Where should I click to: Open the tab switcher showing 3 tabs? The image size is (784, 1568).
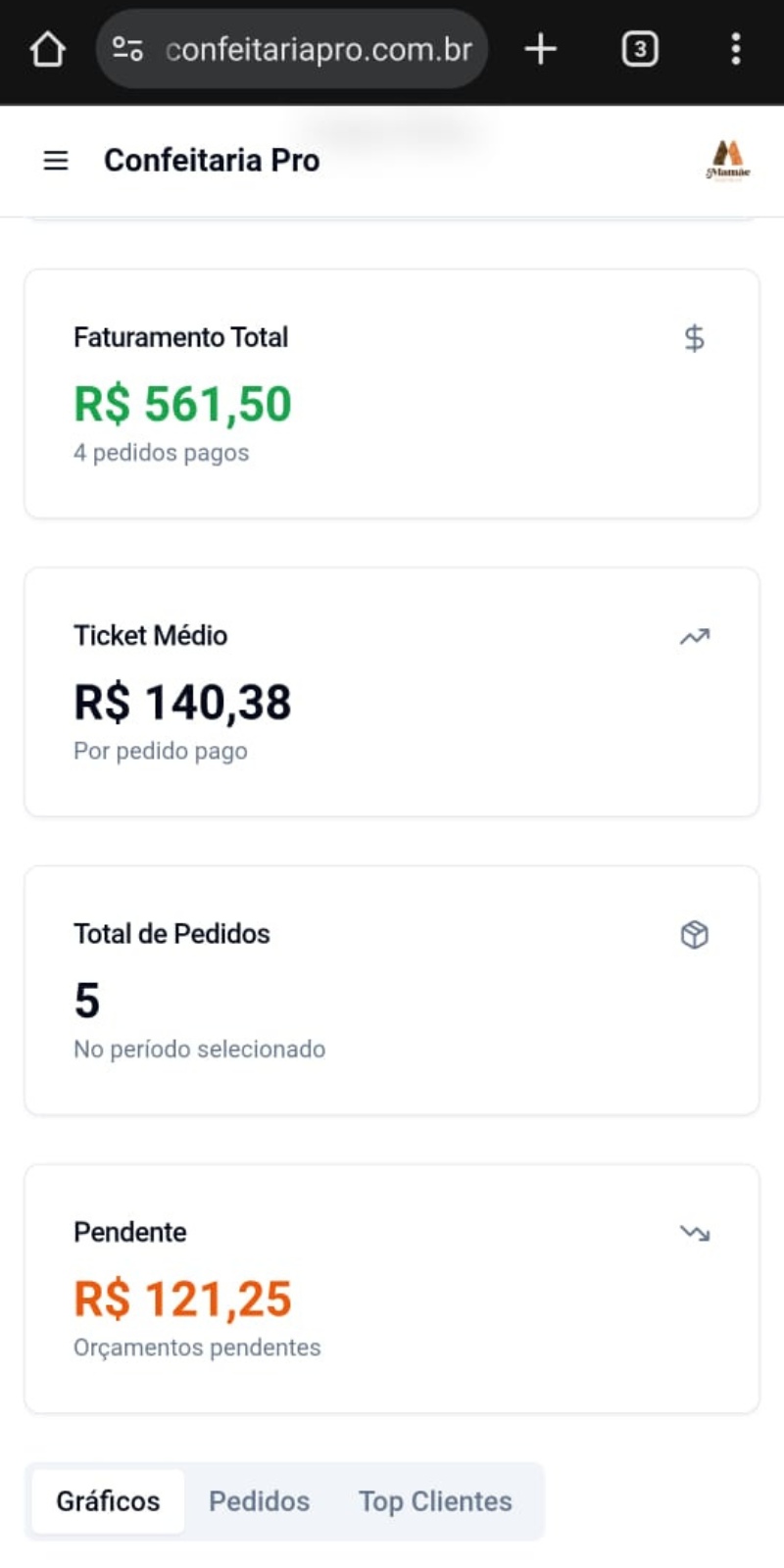pyautogui.click(x=639, y=49)
